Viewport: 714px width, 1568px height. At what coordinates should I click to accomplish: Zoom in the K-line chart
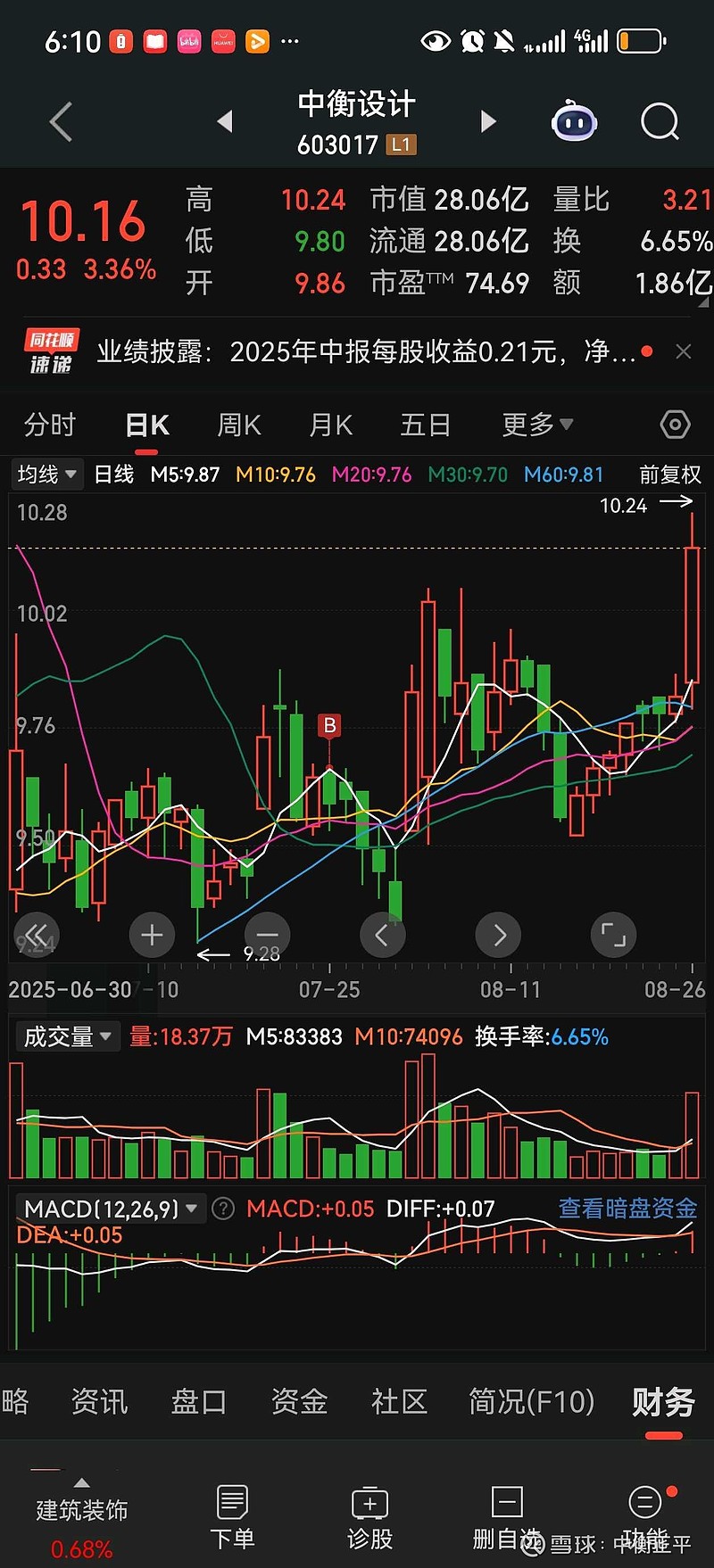coord(152,935)
